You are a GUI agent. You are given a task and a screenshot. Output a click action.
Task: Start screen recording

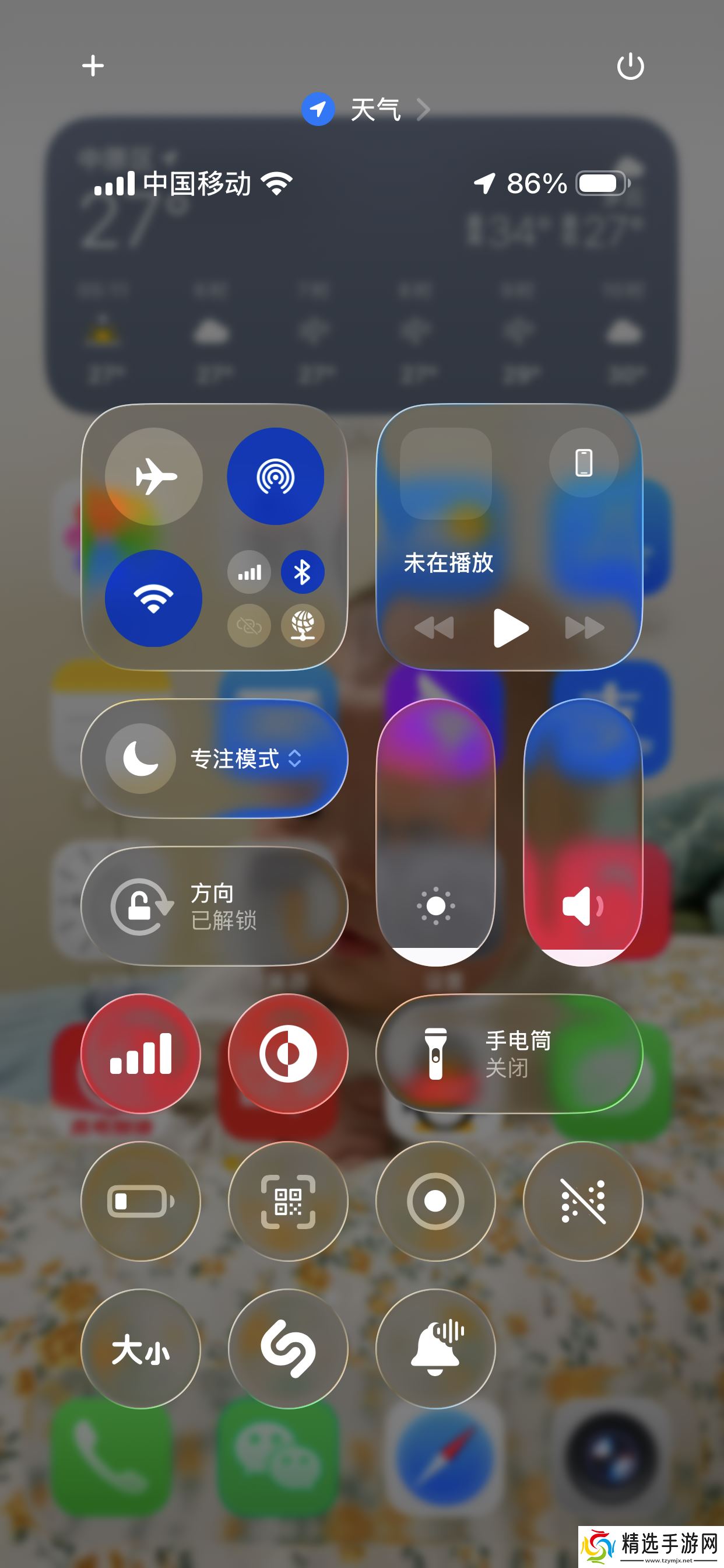tap(435, 1201)
